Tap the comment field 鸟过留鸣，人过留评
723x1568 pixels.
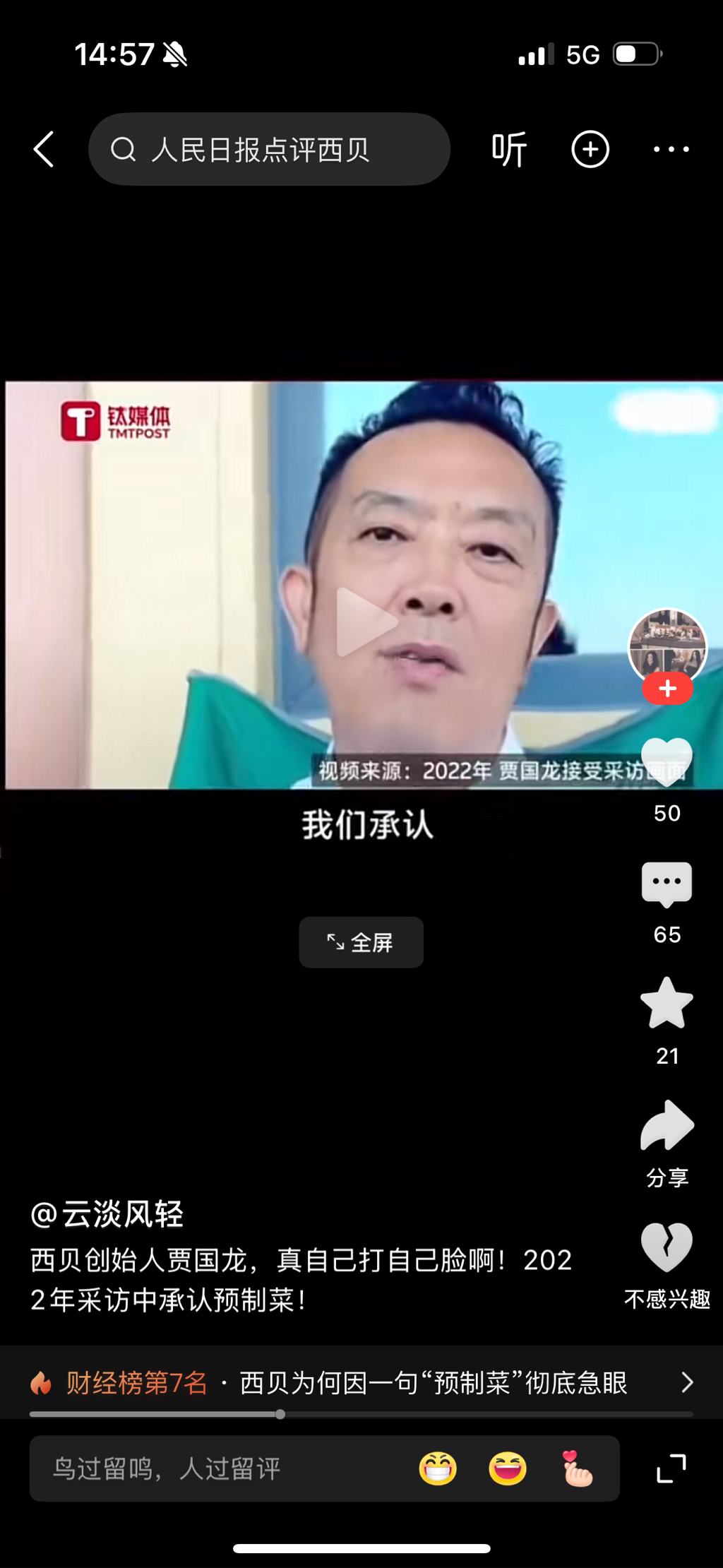[x=212, y=1468]
